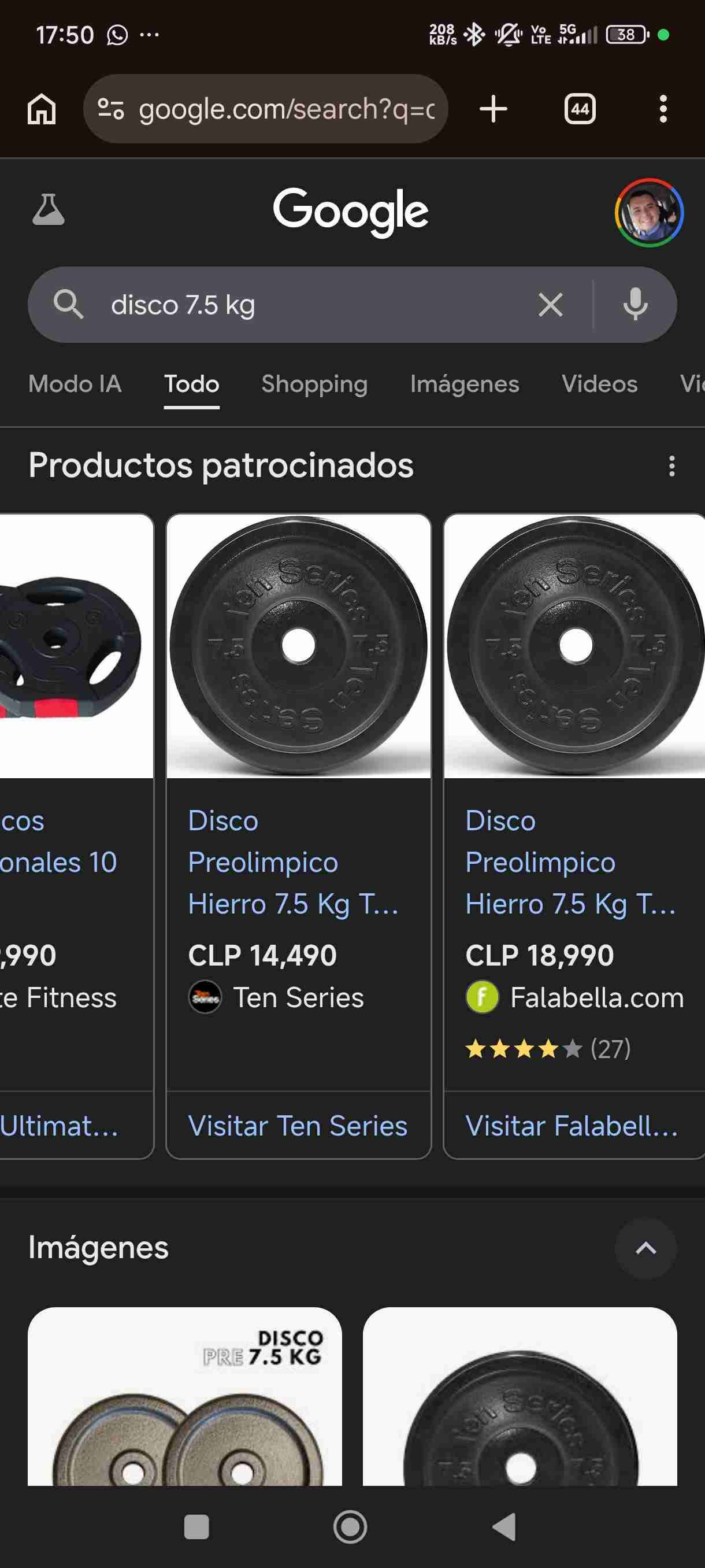Clear the search query with the X button
The image size is (705, 1568).
(551, 305)
